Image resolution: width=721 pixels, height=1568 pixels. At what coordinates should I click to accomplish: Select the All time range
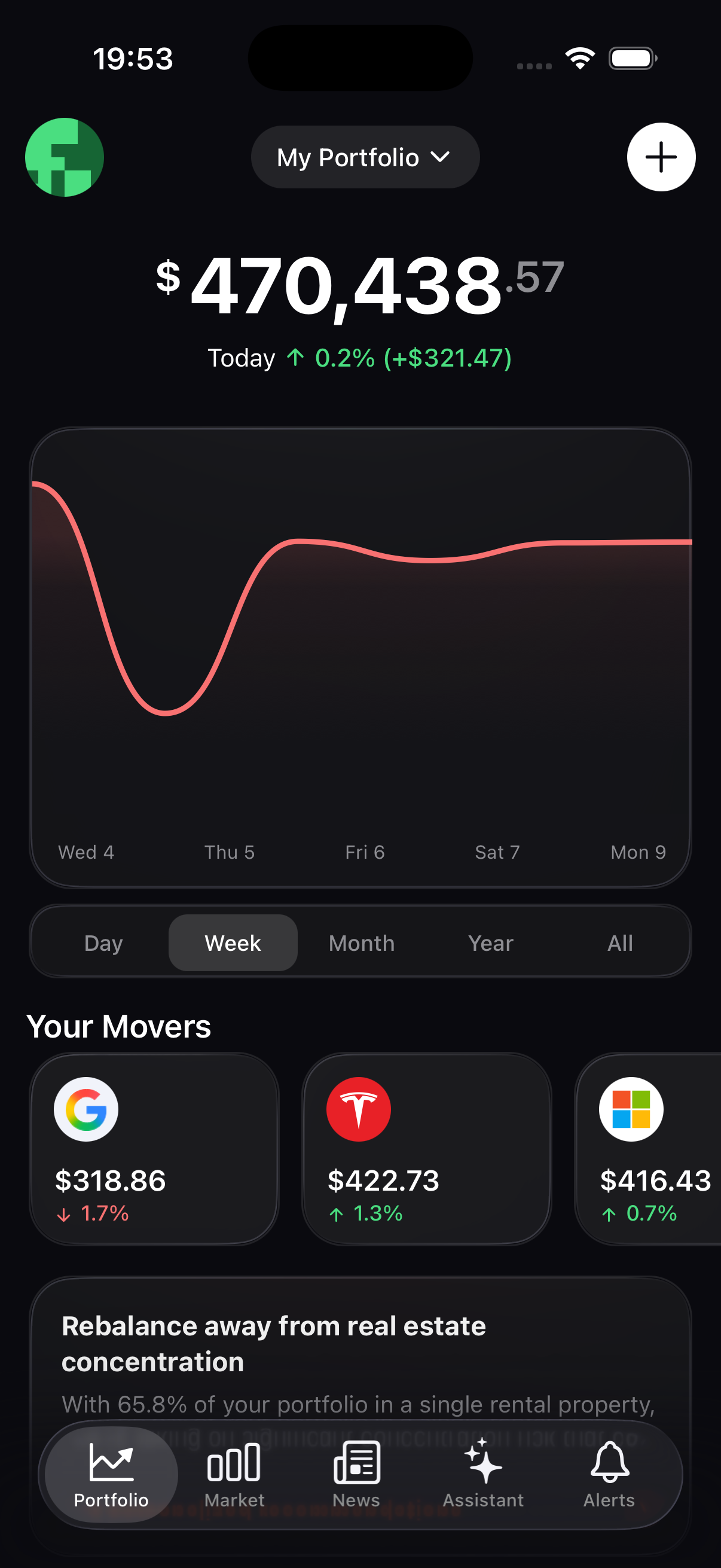[x=619, y=943]
